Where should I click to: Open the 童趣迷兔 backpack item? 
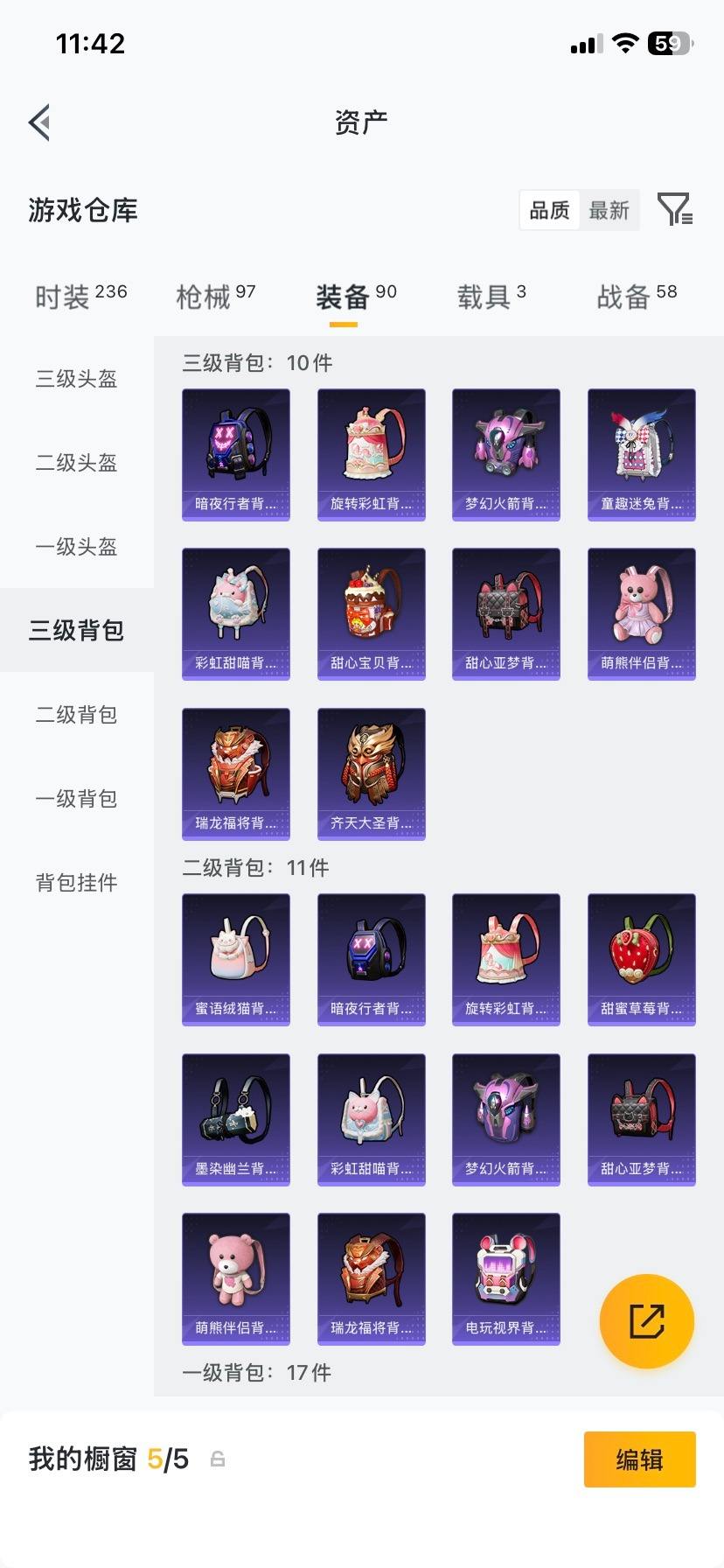coord(641,455)
